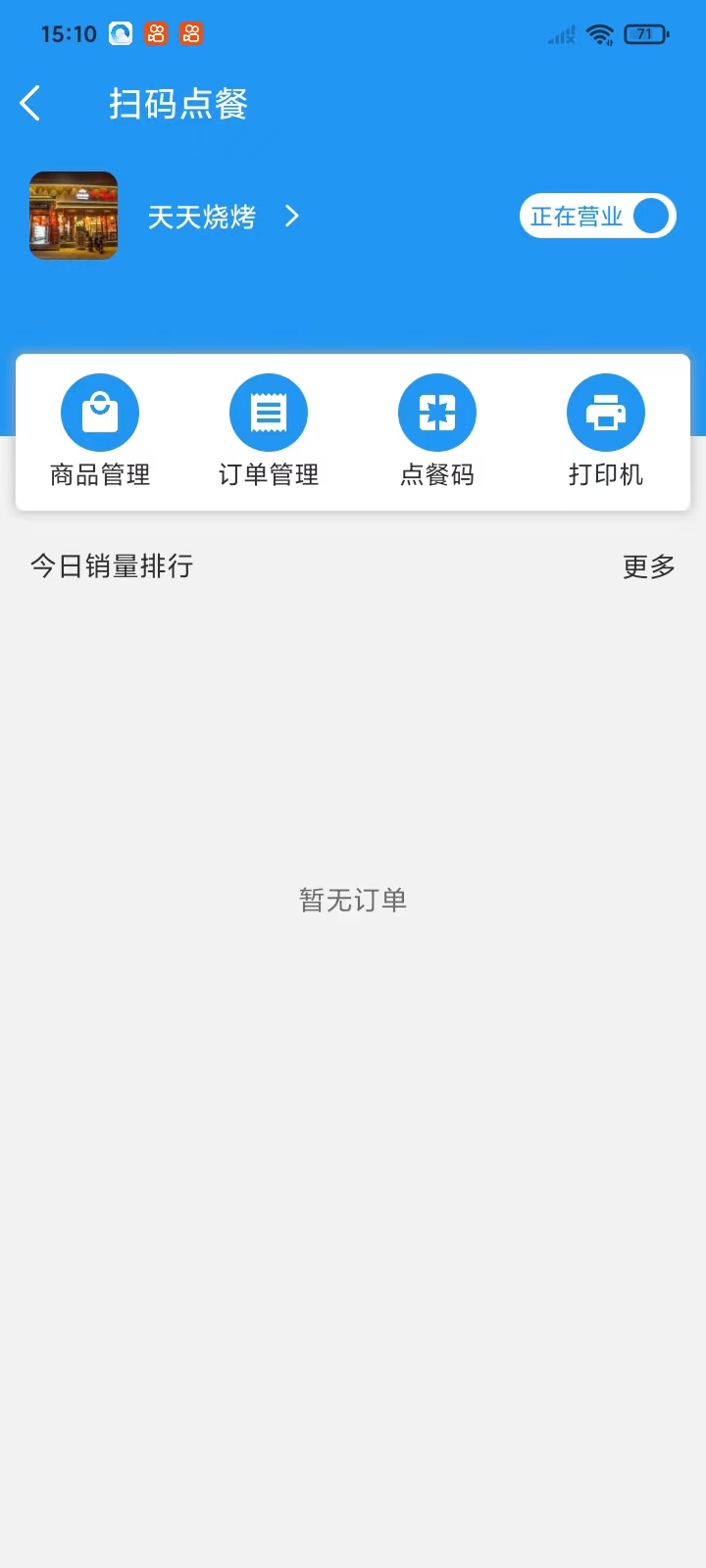Open 订单管理 order management
This screenshot has height=1568, width=706.
click(x=269, y=431)
